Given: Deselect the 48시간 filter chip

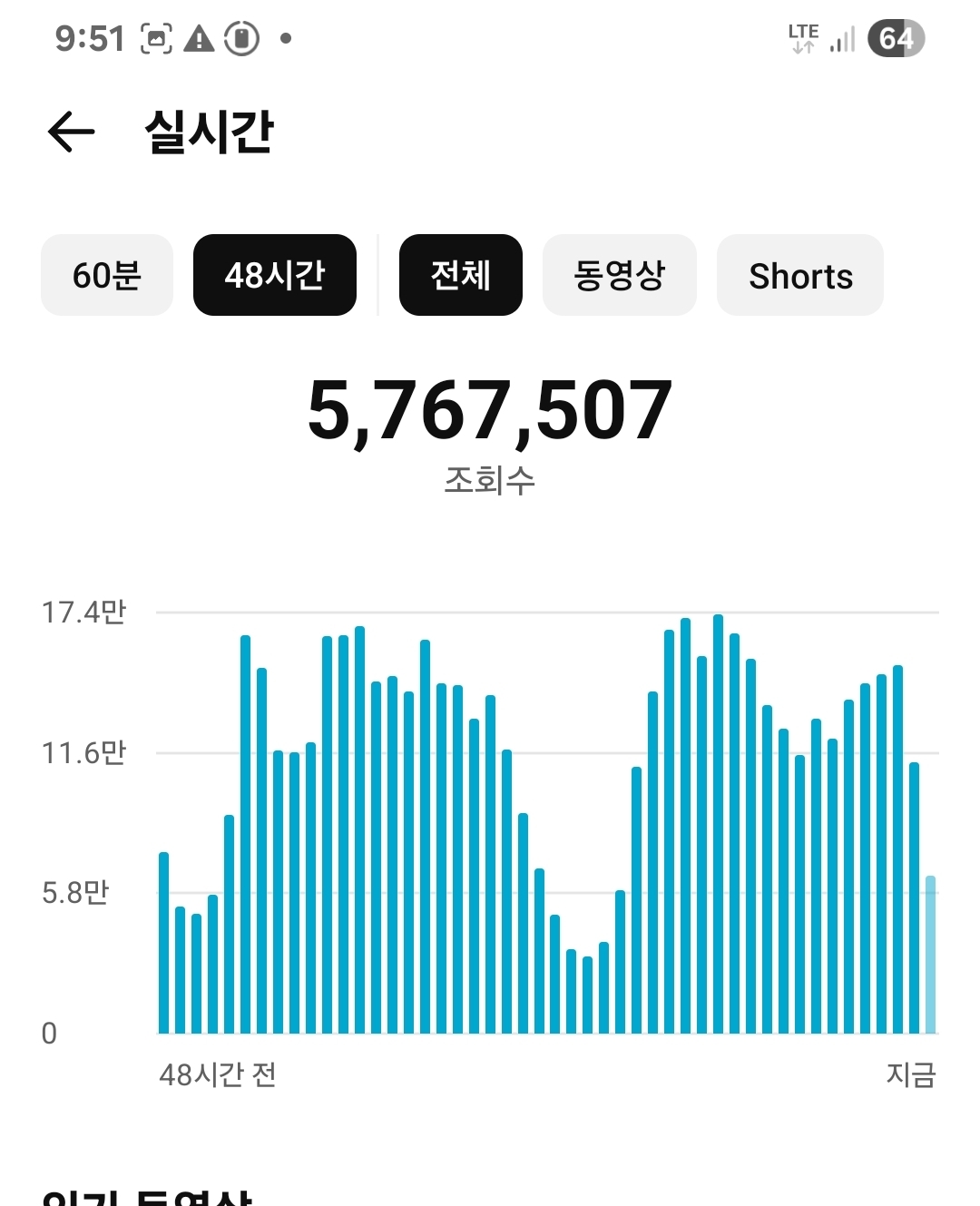Looking at the screenshot, I should [x=274, y=275].
